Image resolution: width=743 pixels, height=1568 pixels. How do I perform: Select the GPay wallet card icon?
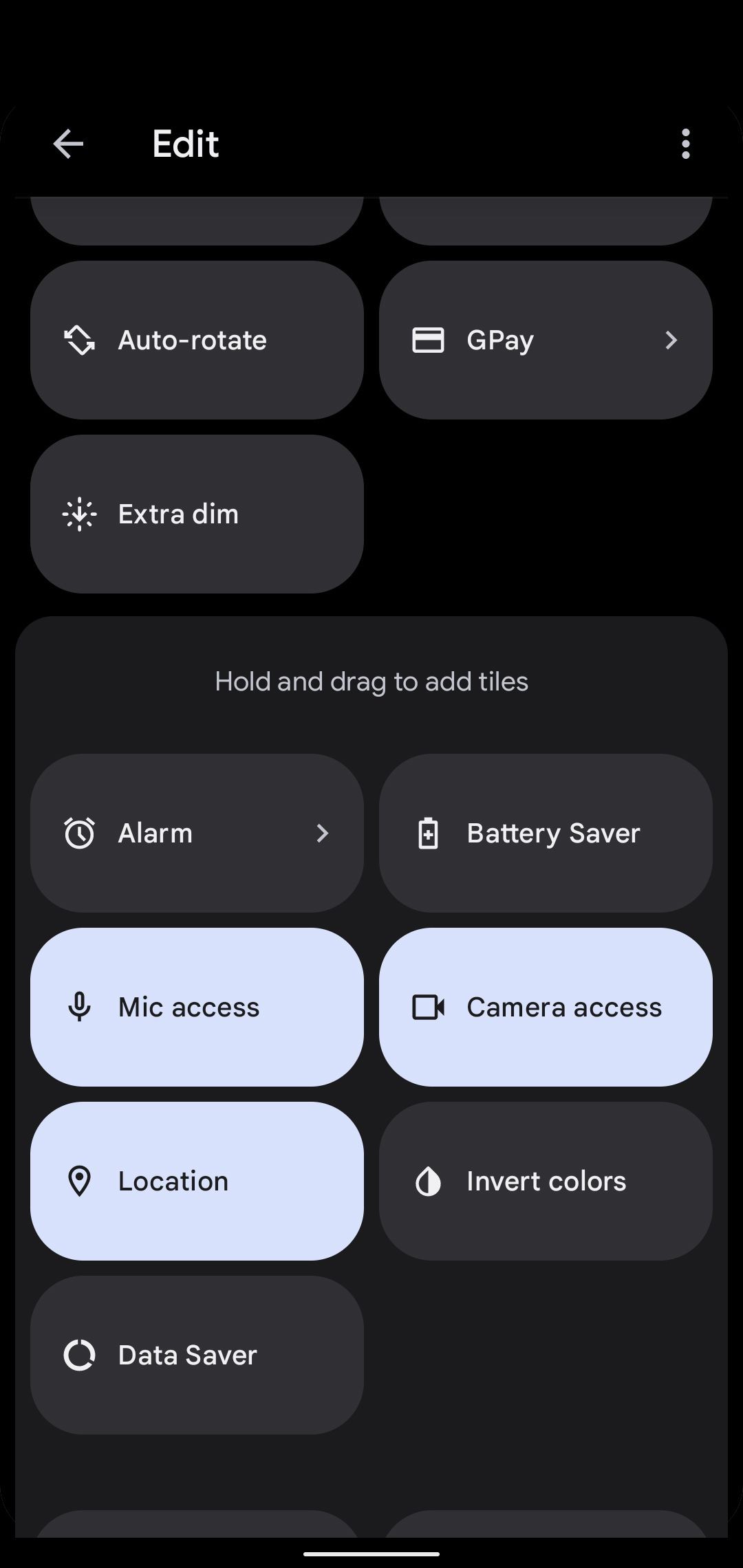[x=428, y=339]
